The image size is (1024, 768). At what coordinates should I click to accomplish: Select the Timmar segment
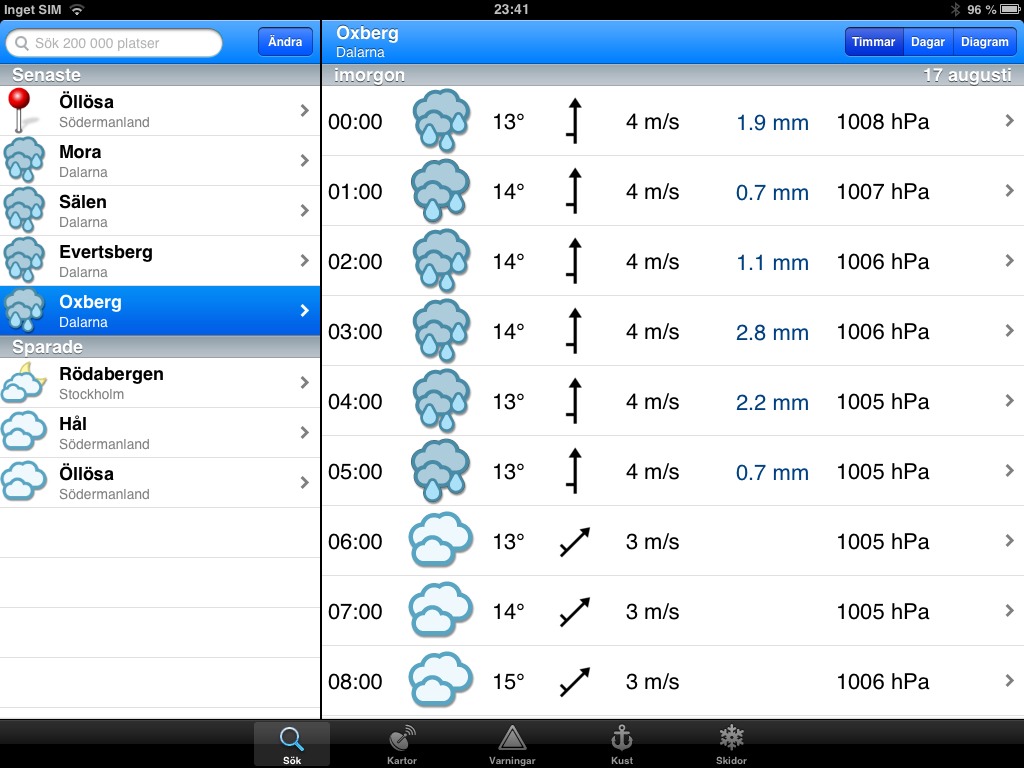(x=873, y=42)
